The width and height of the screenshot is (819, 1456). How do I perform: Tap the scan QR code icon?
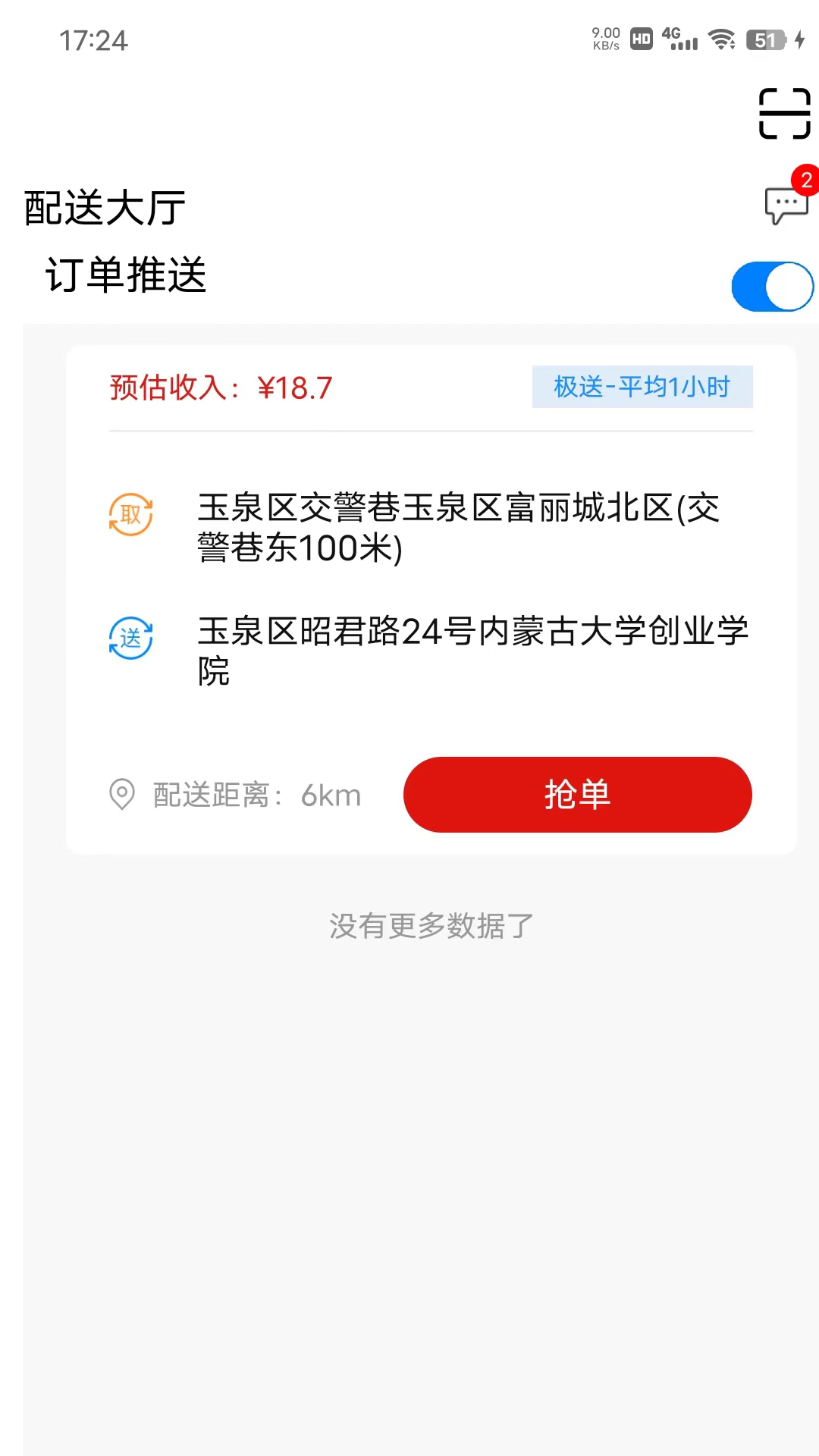784,113
